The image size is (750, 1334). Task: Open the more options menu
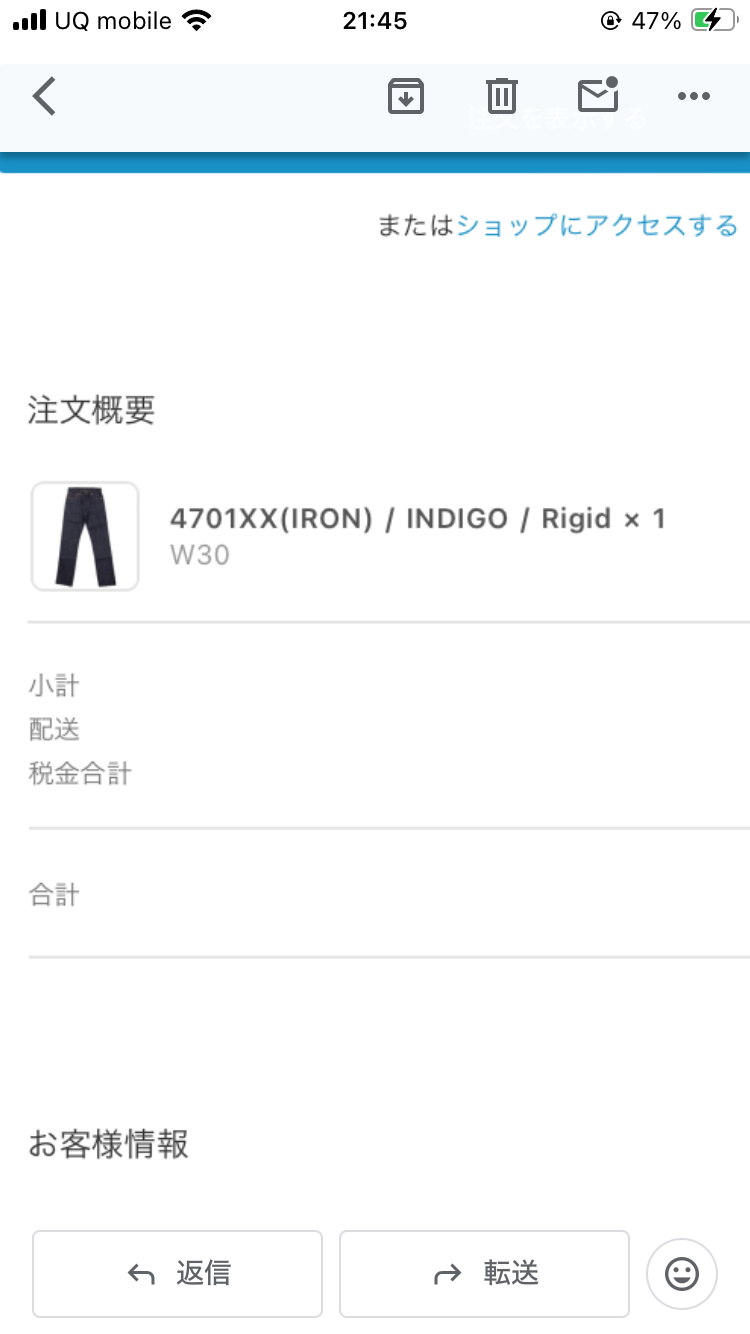693,96
